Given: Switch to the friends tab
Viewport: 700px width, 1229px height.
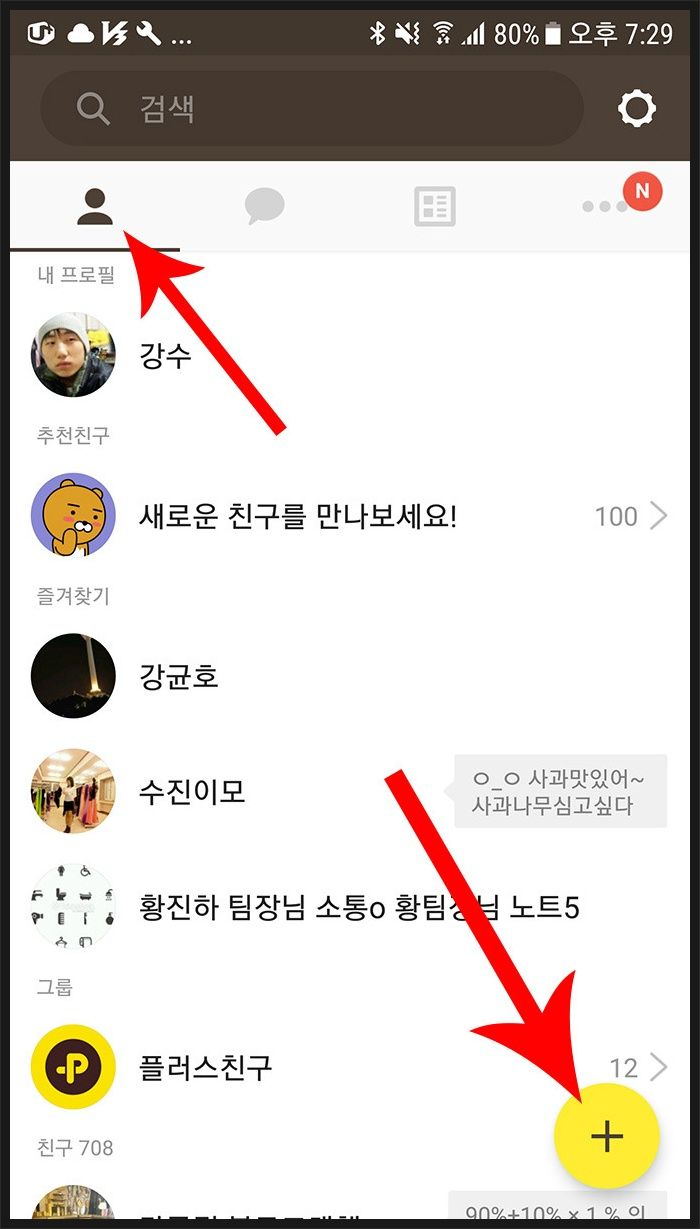Looking at the screenshot, I should 95,207.
